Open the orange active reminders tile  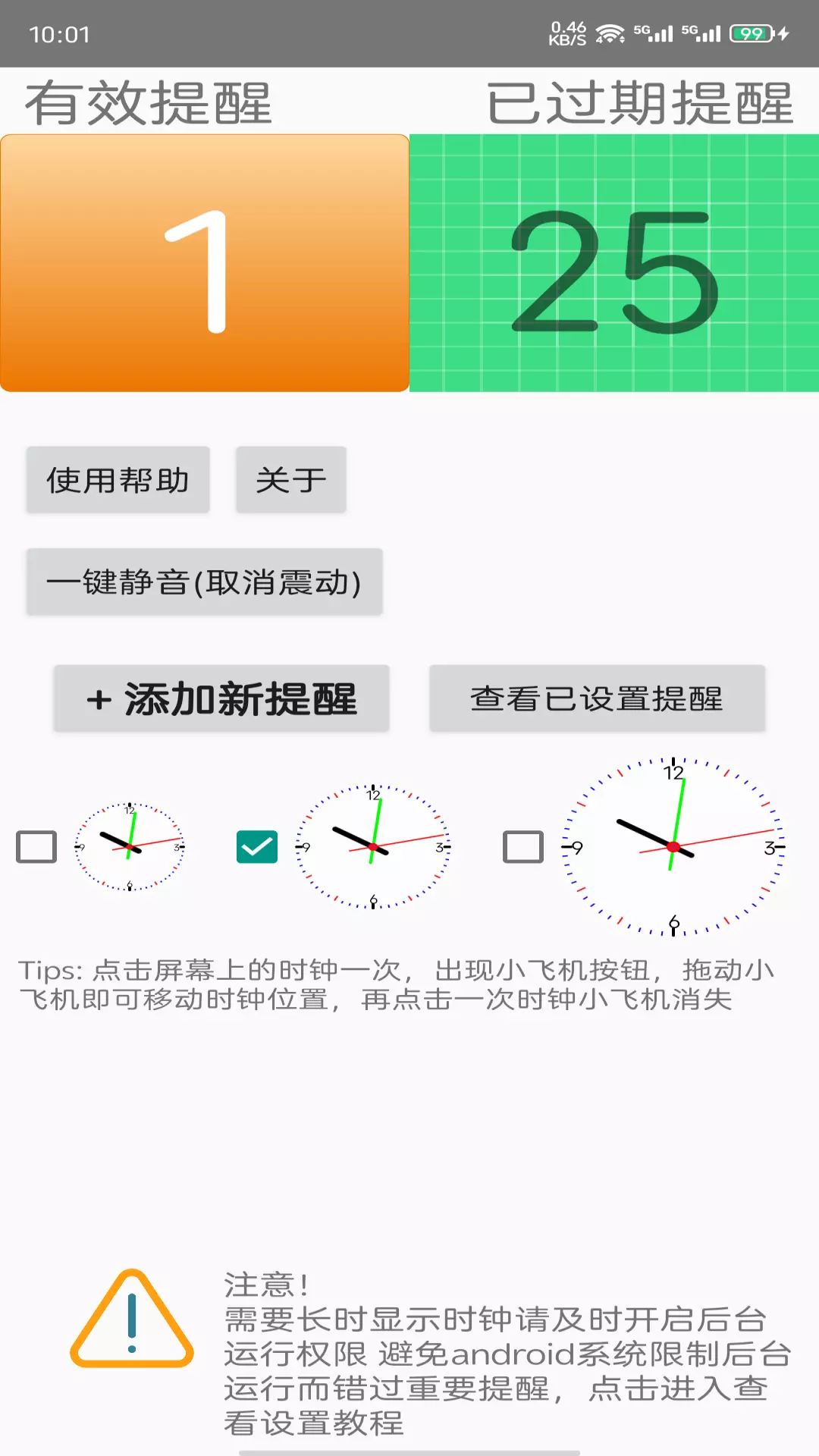pyautogui.click(x=205, y=263)
